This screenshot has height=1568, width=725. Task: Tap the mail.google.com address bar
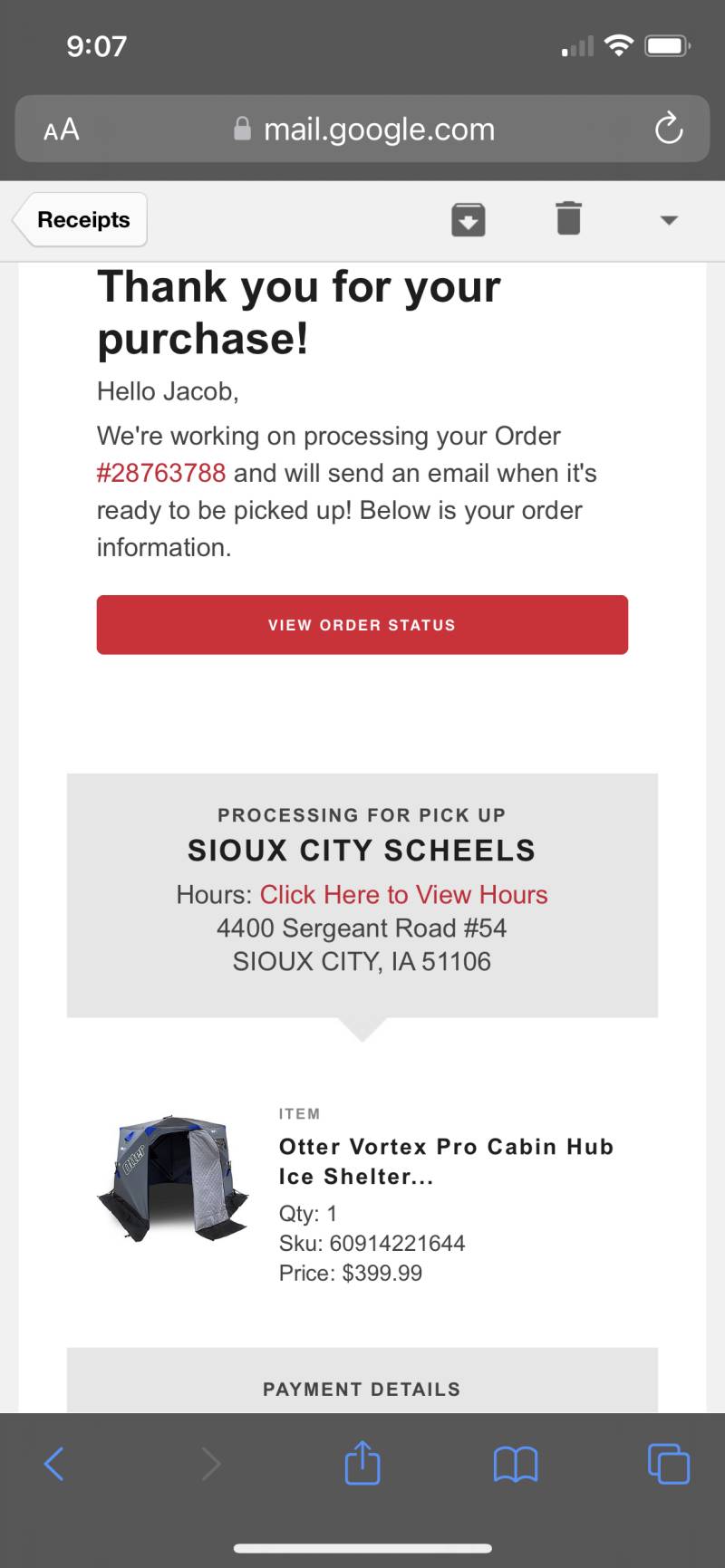point(362,130)
